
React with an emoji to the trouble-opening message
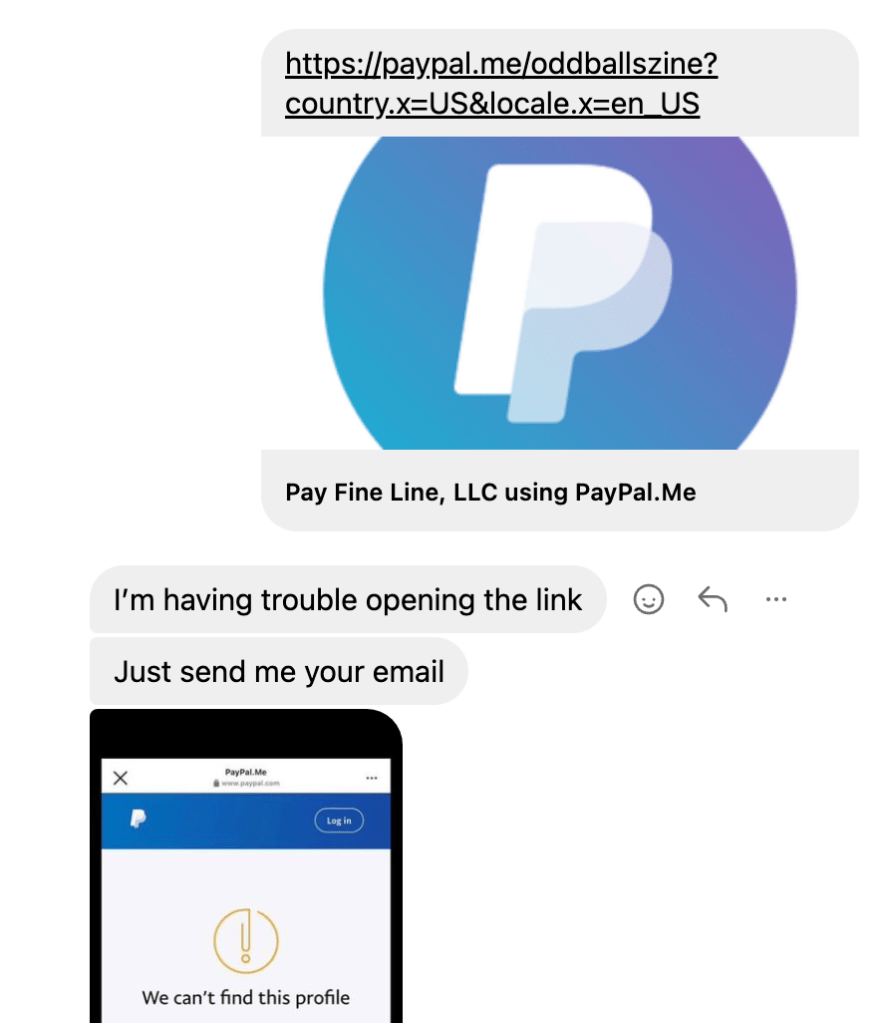pyautogui.click(x=649, y=600)
